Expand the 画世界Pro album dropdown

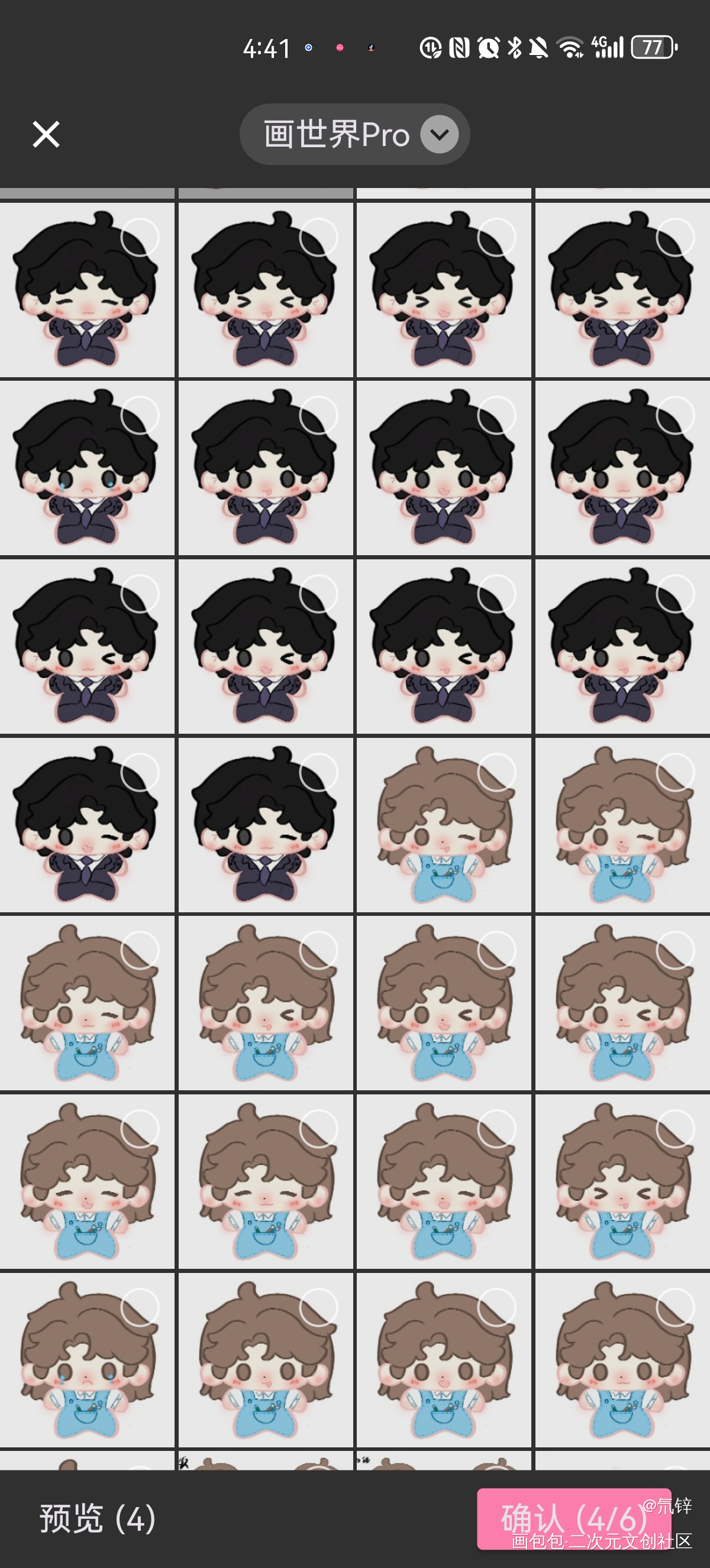pos(439,134)
